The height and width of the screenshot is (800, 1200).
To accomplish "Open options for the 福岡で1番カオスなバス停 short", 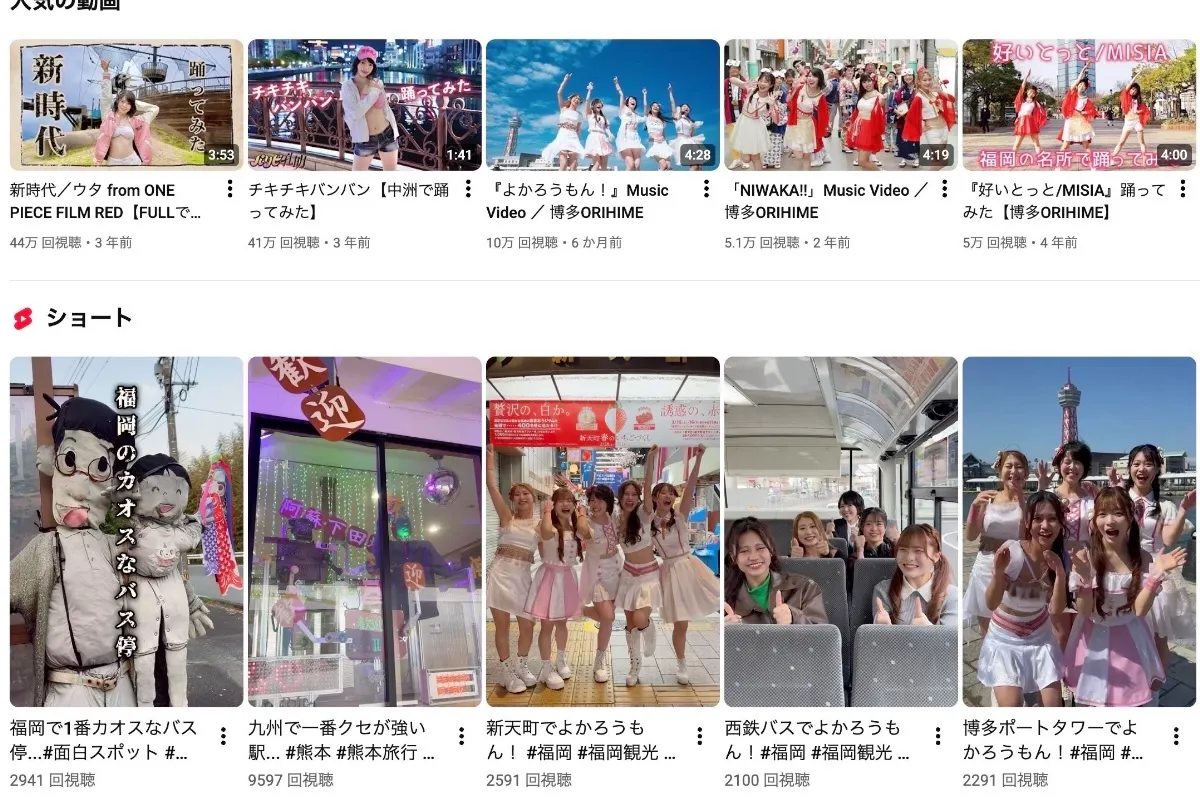I will (223, 737).
